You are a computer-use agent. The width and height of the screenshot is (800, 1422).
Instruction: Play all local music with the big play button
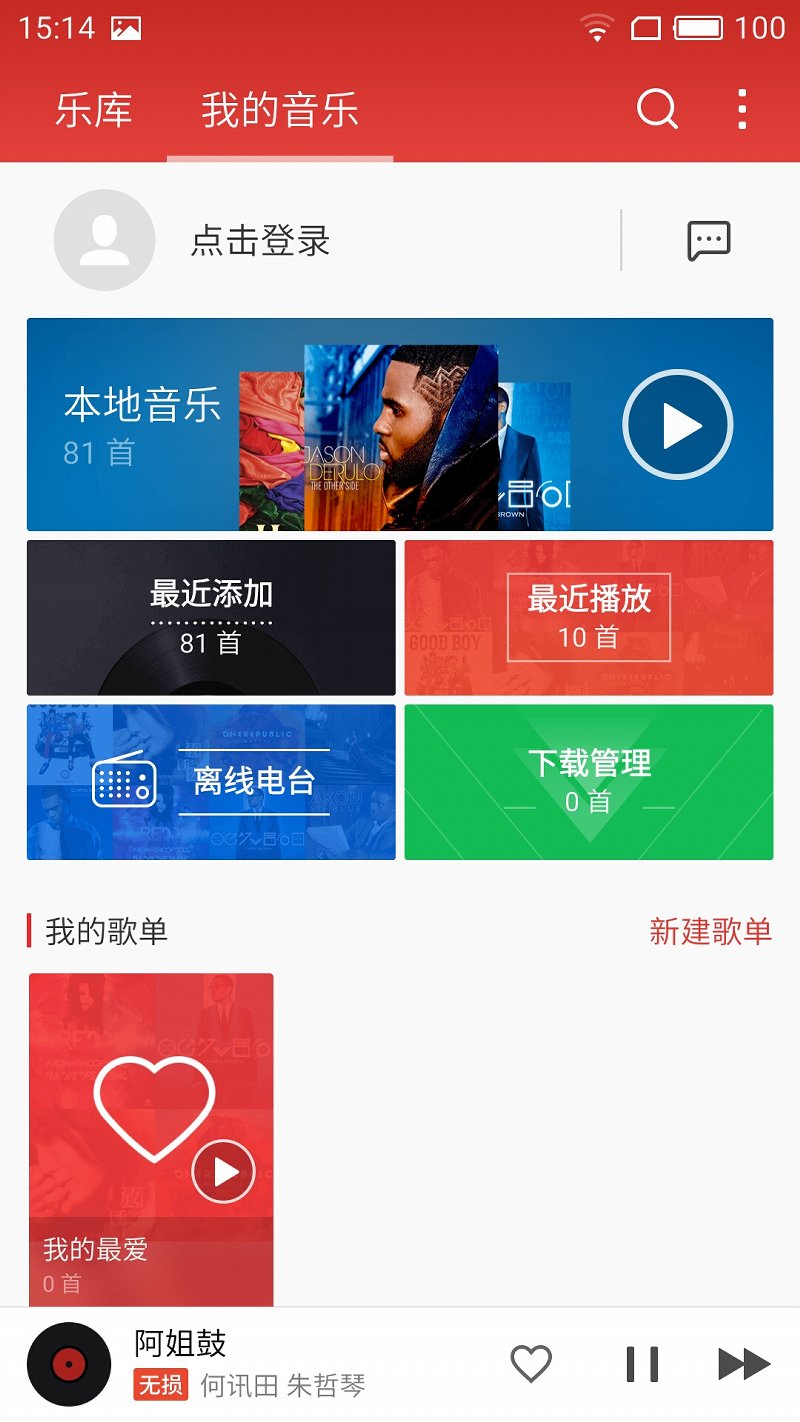(677, 424)
